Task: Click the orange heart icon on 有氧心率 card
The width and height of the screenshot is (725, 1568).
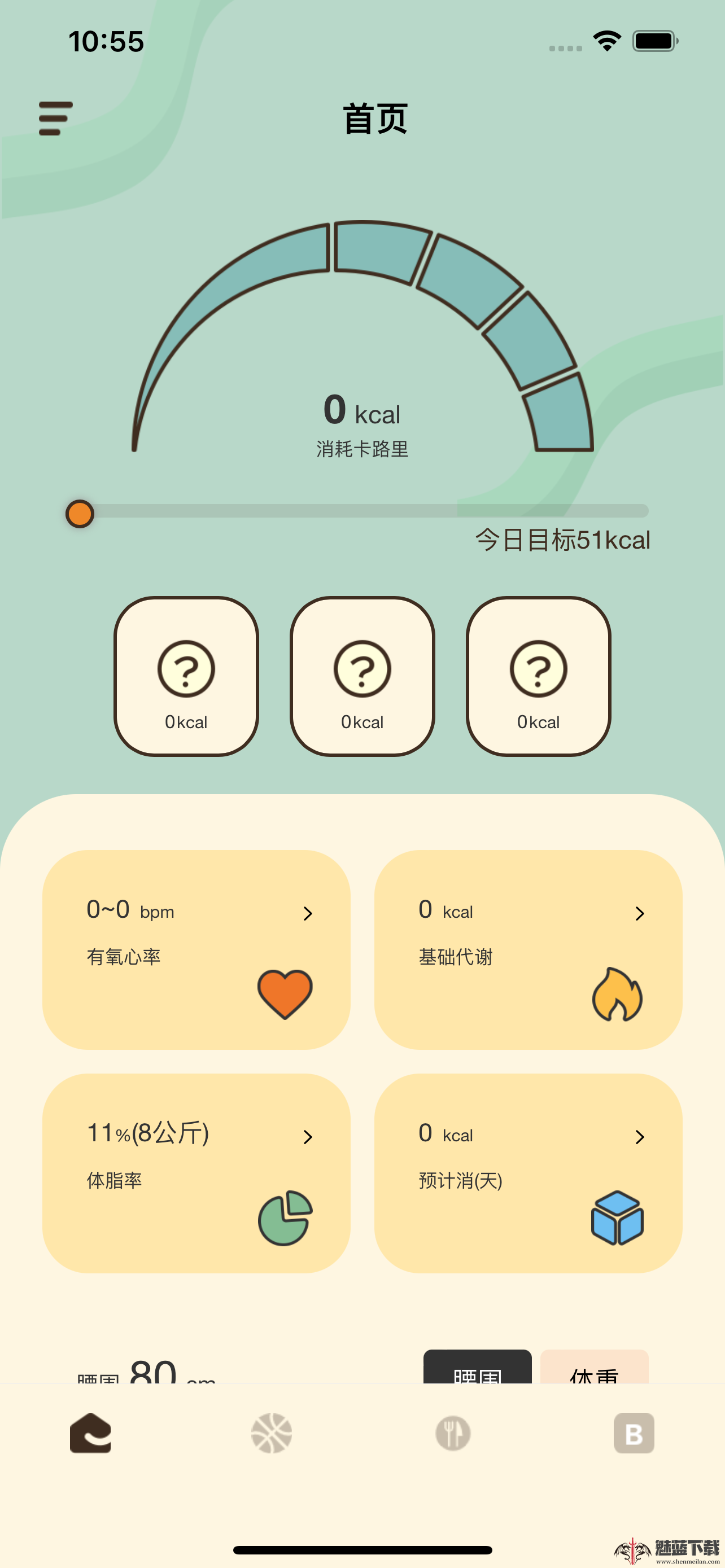Action: [285, 995]
